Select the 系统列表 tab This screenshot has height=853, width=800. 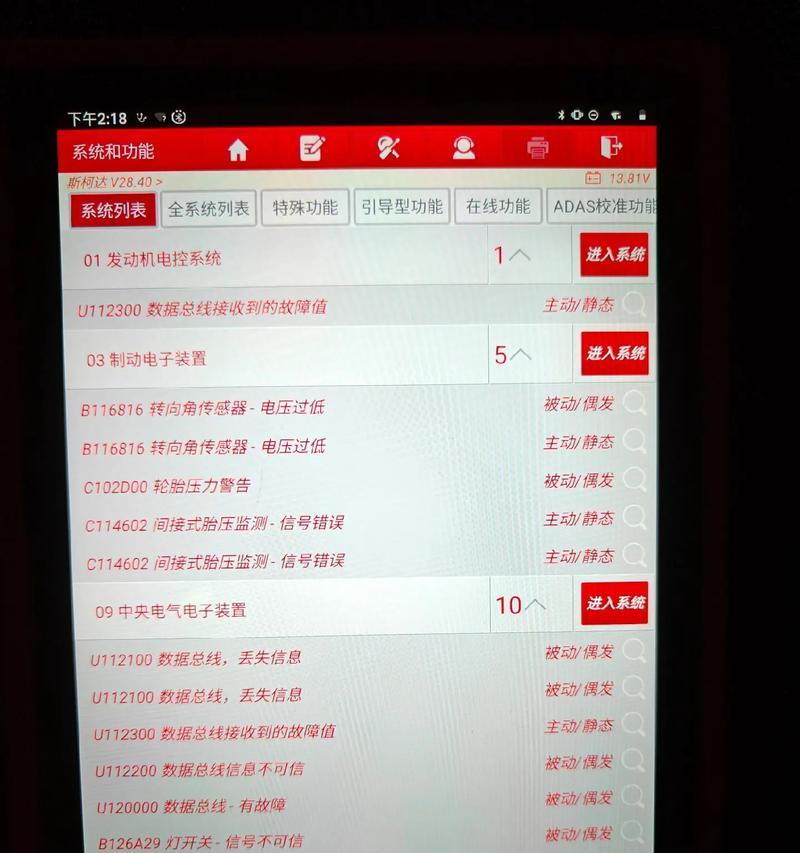pyautogui.click(x=113, y=210)
